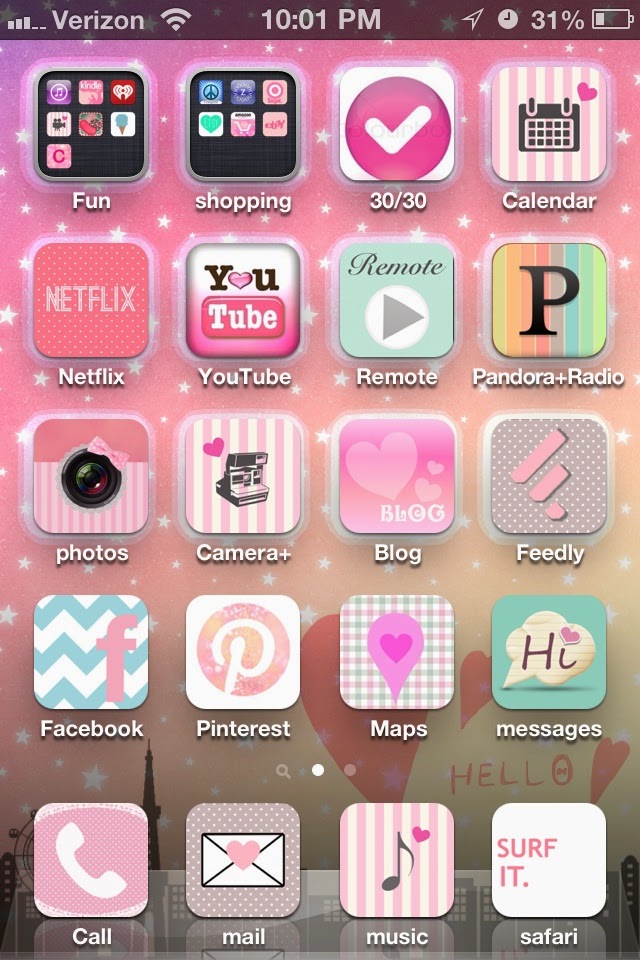This screenshot has height=960, width=640.
Task: Launch Feedly
Action: tap(549, 476)
